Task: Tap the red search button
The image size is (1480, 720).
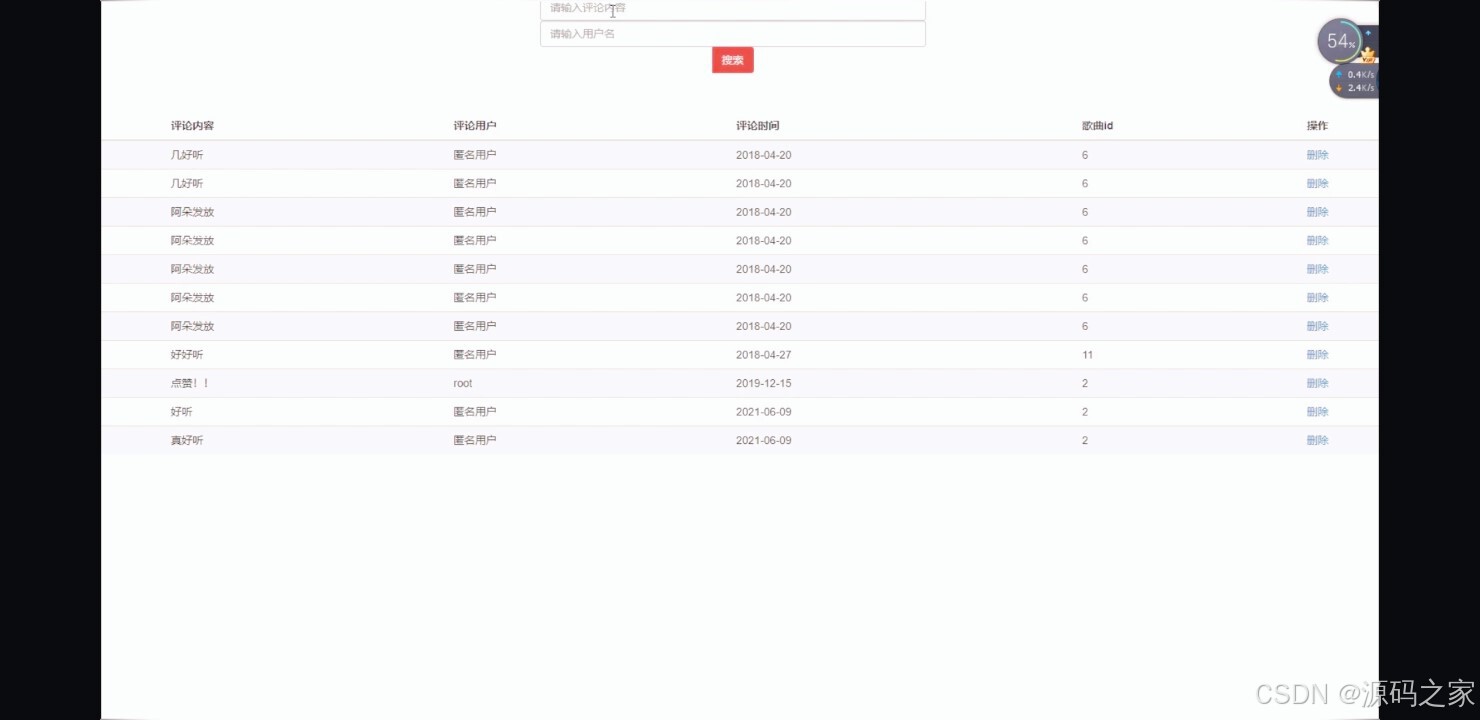Action: [732, 60]
